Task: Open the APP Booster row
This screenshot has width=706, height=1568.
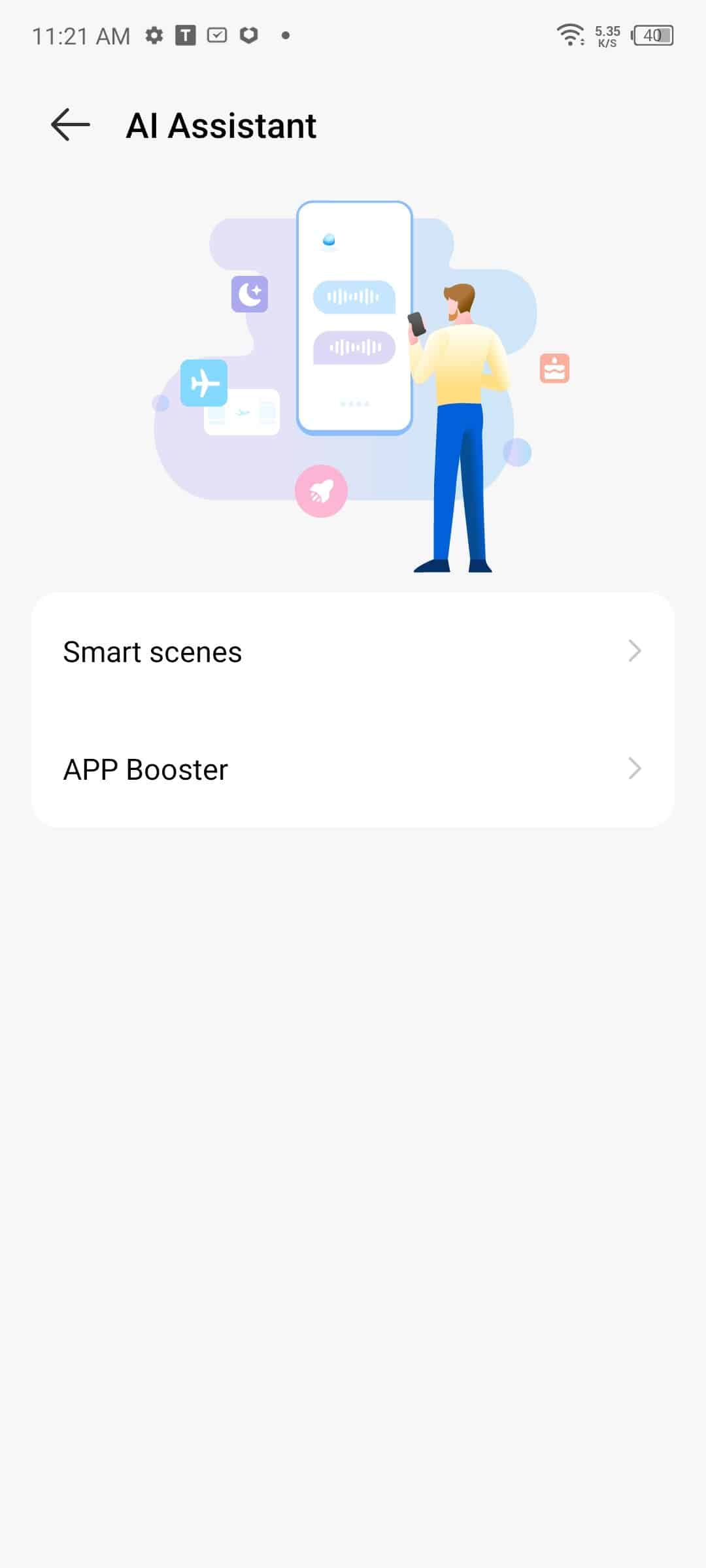Action: coord(353,769)
